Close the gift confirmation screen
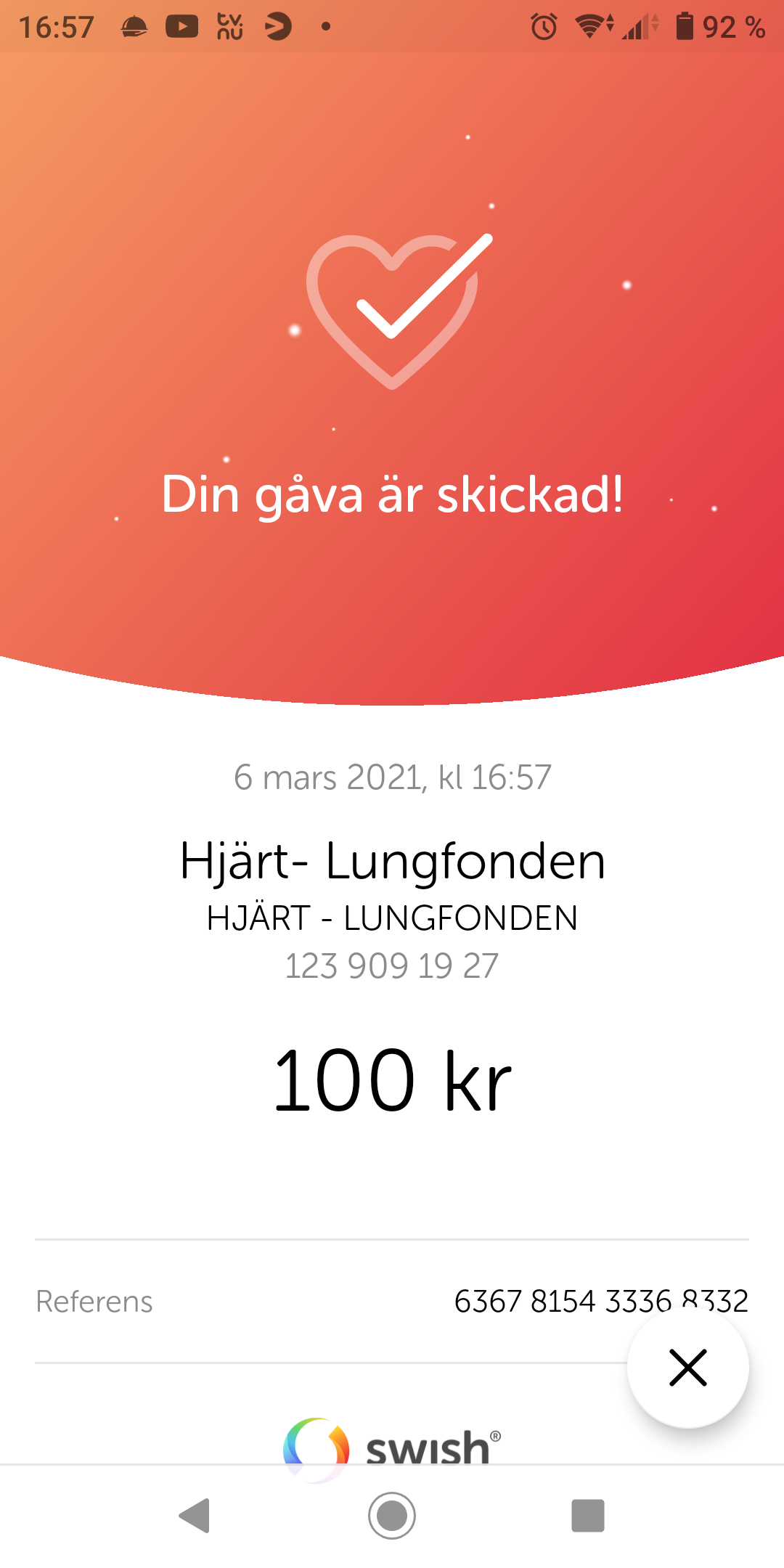The width and height of the screenshot is (784, 1568). pyautogui.click(x=687, y=1368)
